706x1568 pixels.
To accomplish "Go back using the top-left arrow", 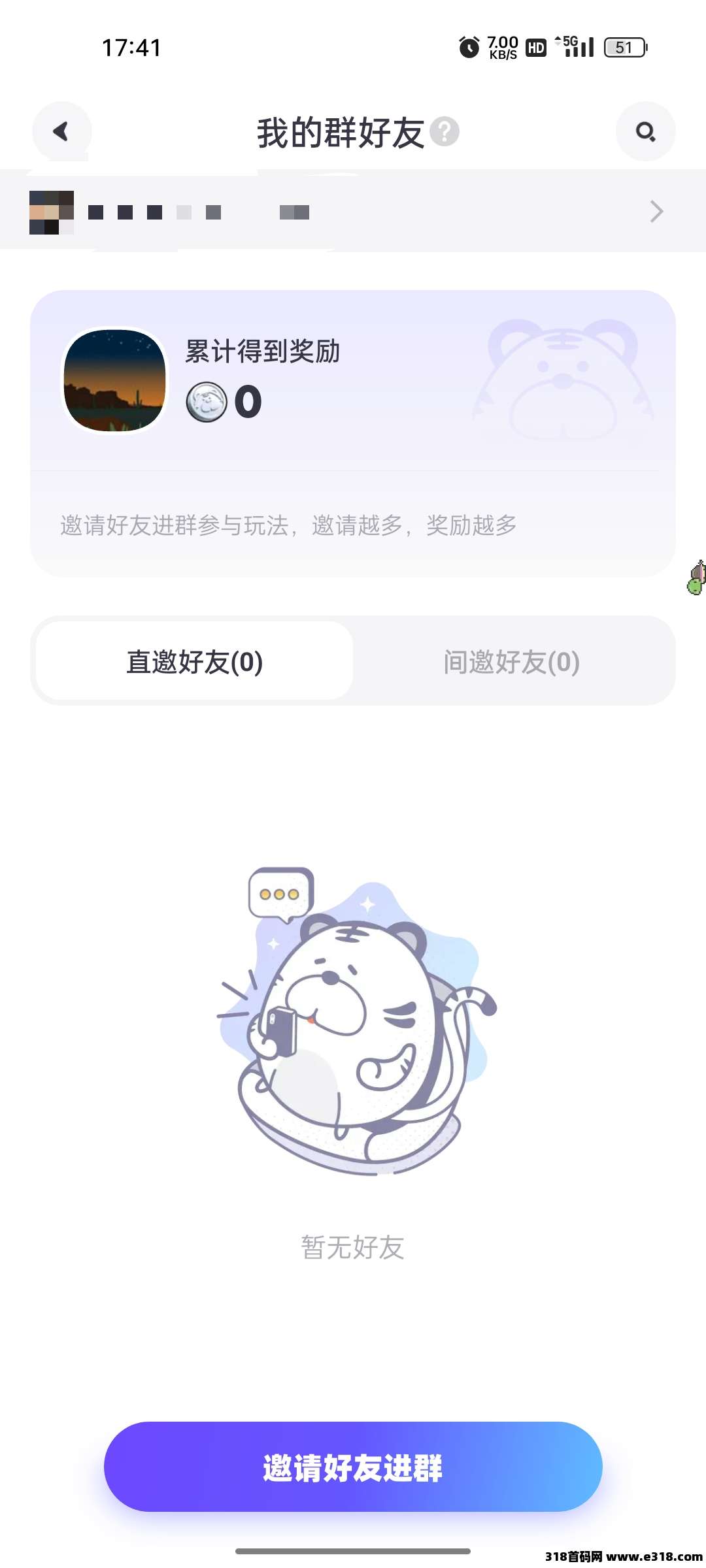I will (x=61, y=131).
